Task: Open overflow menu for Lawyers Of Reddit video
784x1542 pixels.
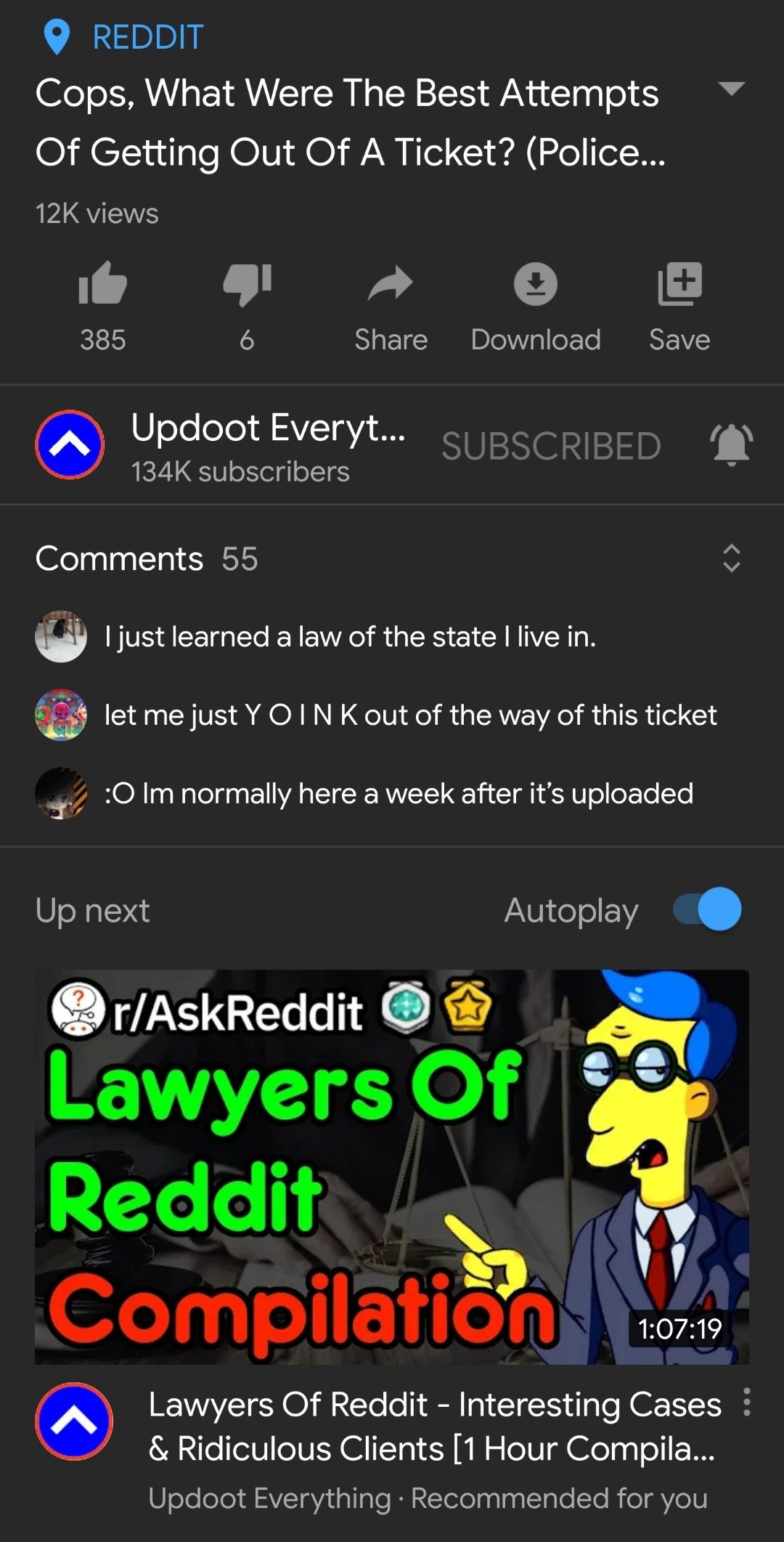Action: pyautogui.click(x=747, y=1402)
